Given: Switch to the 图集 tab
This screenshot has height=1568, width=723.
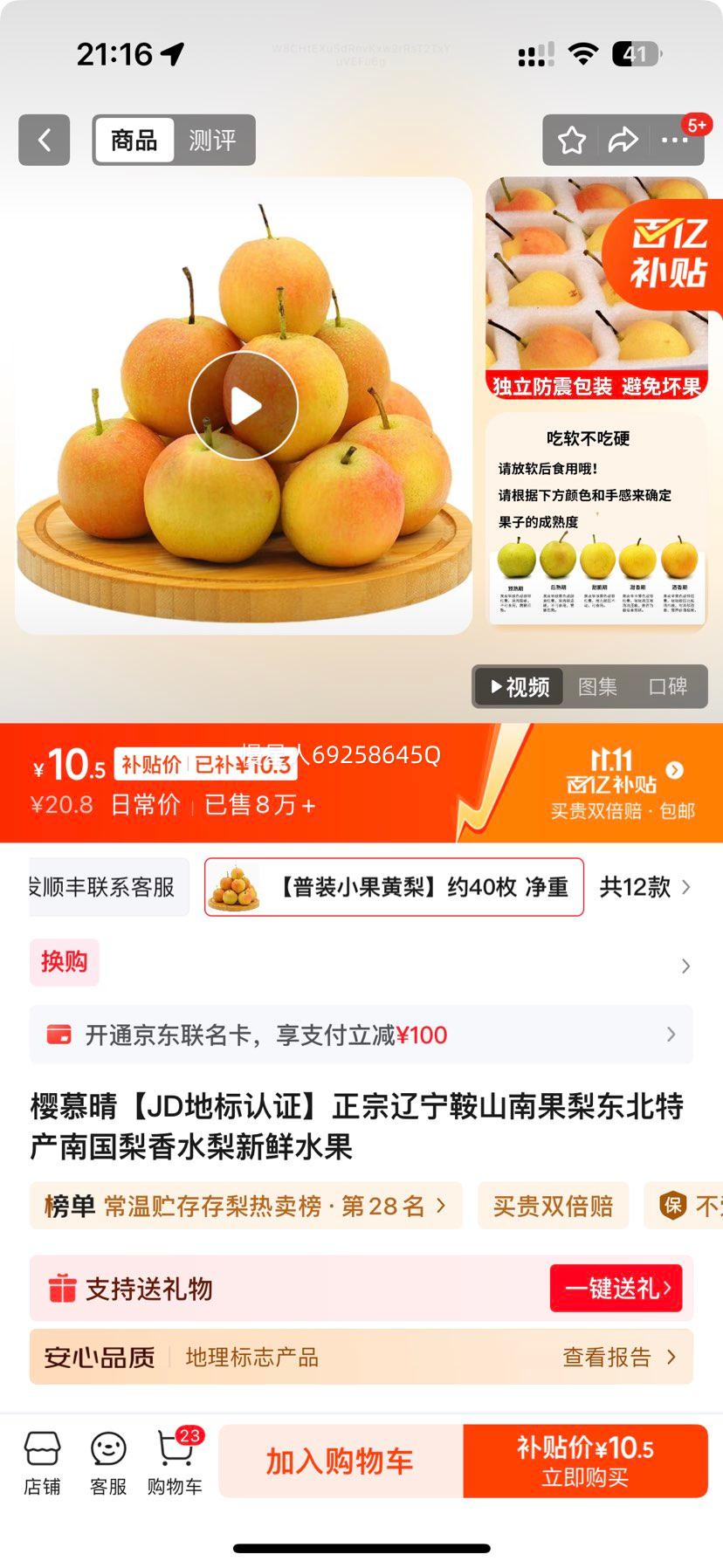Looking at the screenshot, I should [x=598, y=687].
